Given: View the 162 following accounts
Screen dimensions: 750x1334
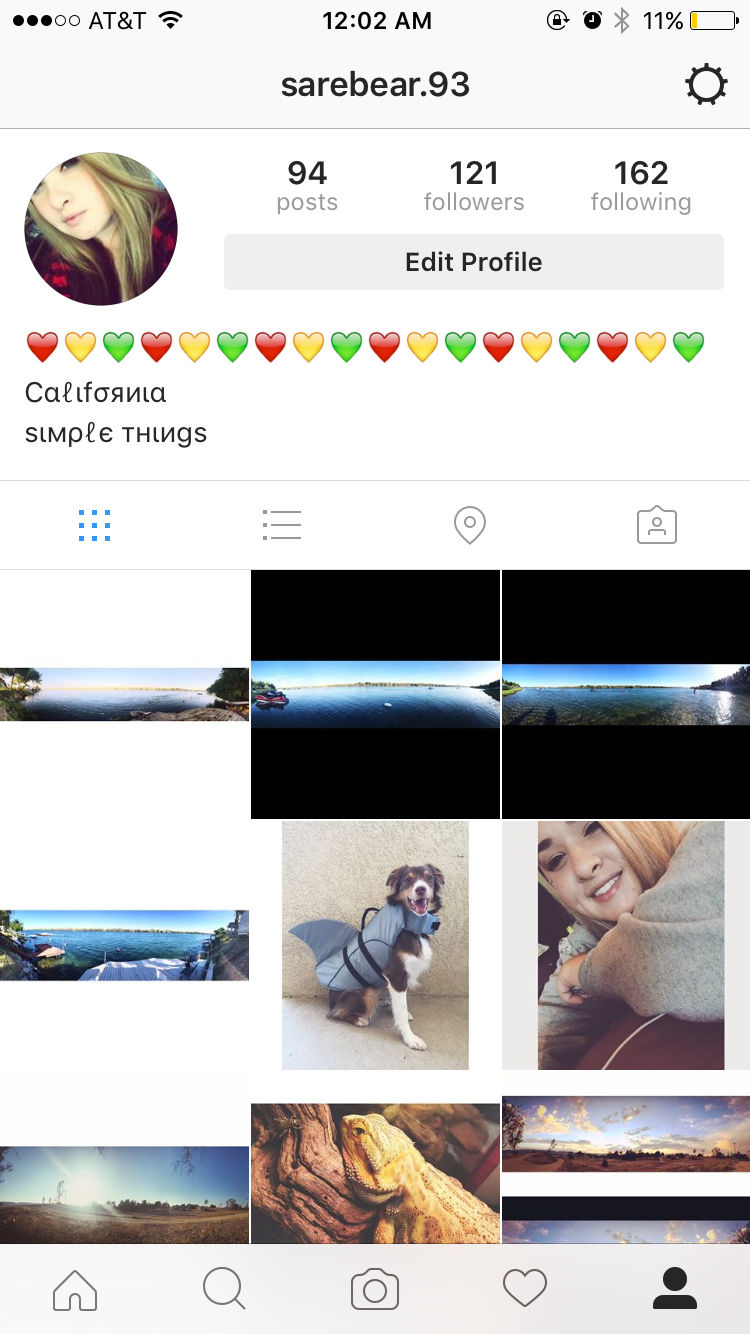Looking at the screenshot, I should point(640,187).
